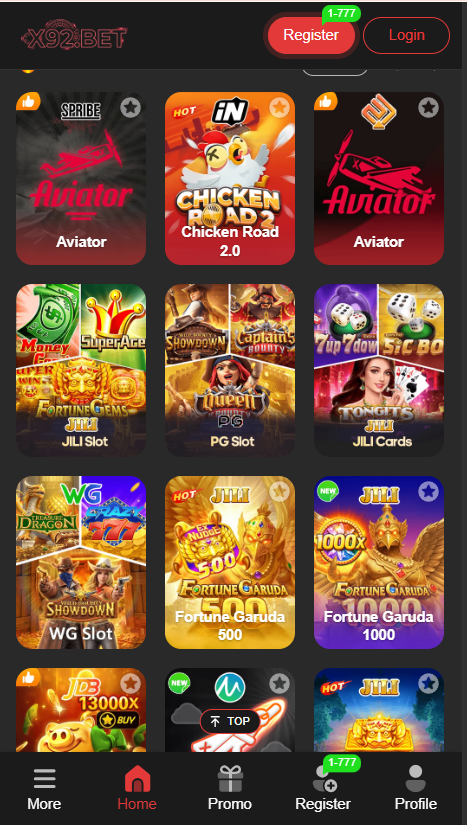The image size is (467, 825).
Task: Open the JILI Cards category
Action: (379, 370)
